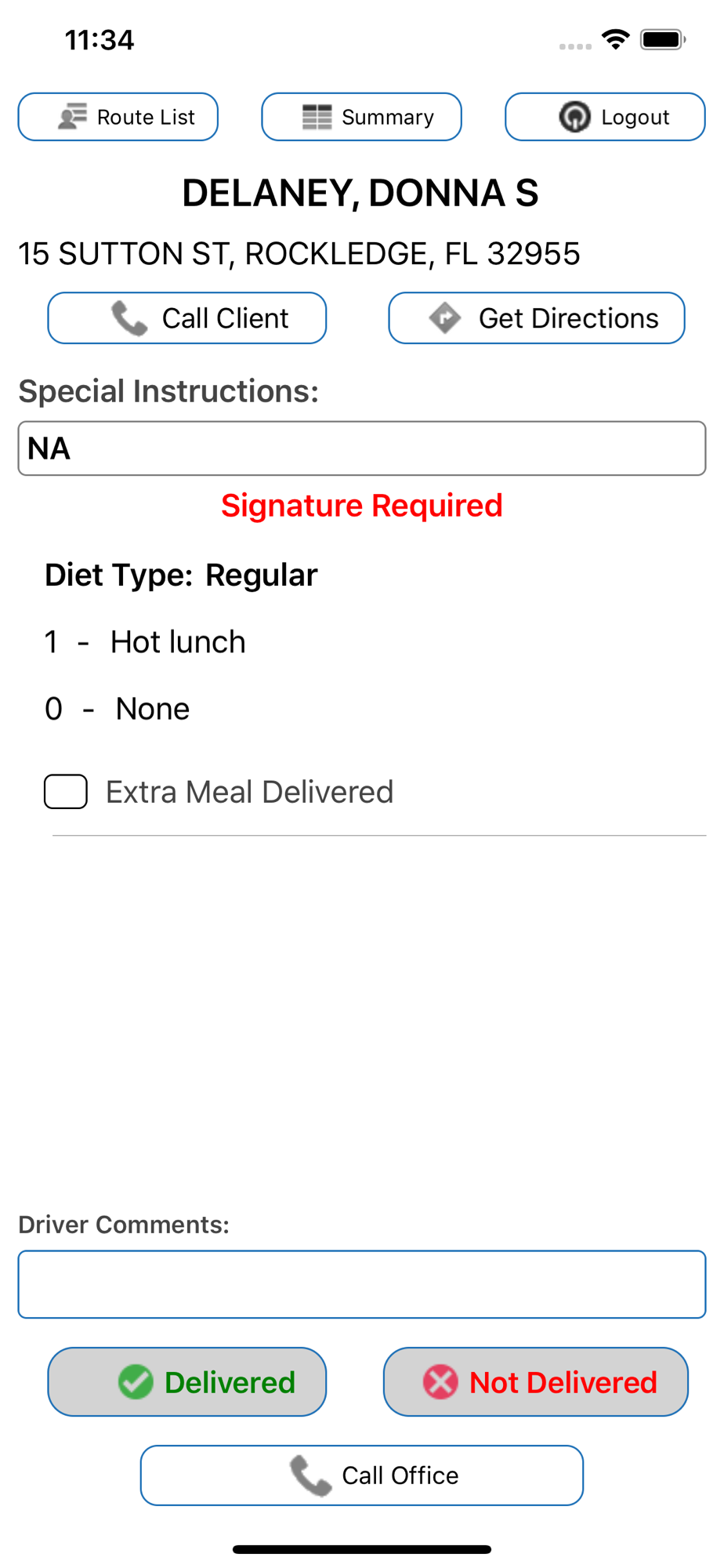Mark the meal as Not Delivered
Viewport: 724px width, 1568px height.
click(x=536, y=1382)
